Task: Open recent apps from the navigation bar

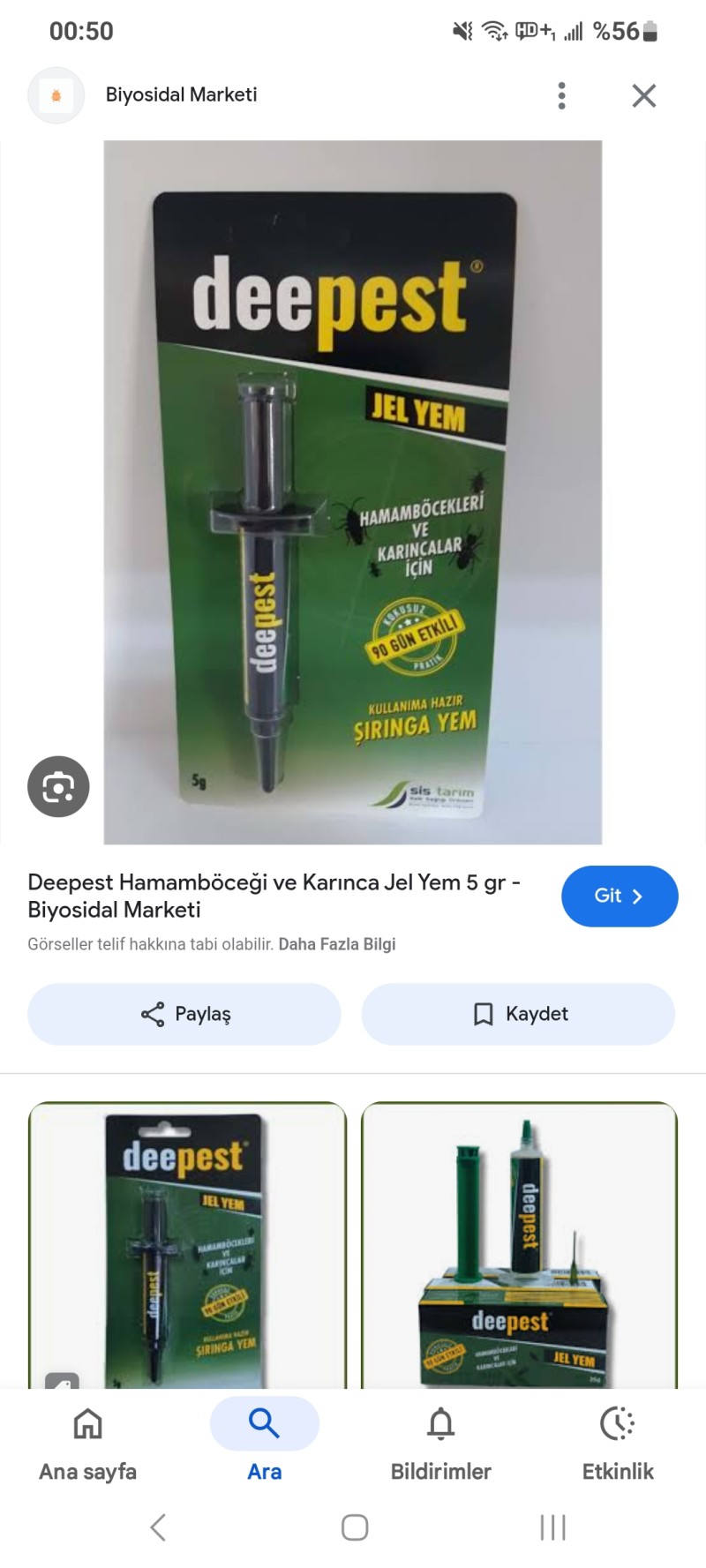Action: pos(552,1527)
